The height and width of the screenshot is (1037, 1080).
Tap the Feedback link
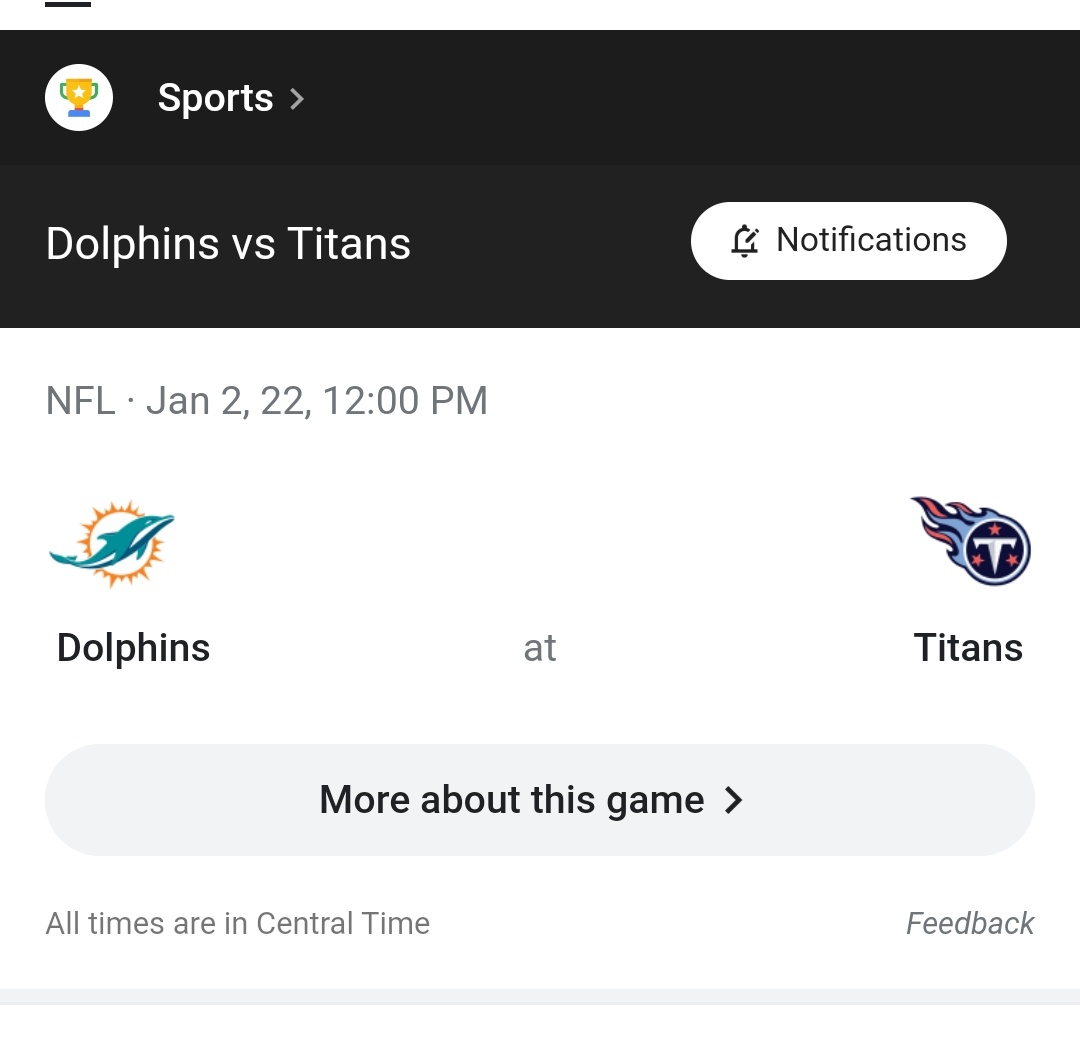pos(970,923)
